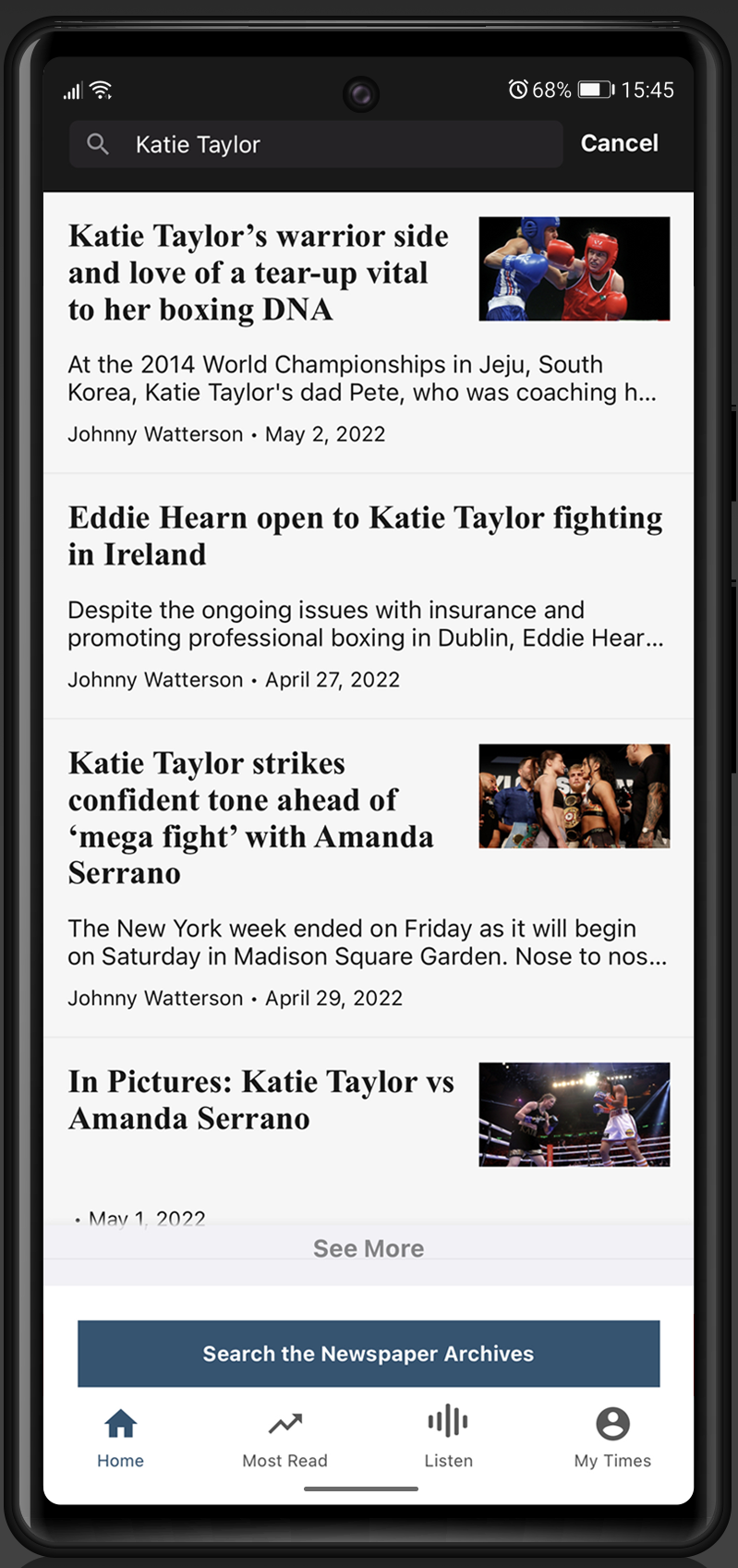Image resolution: width=738 pixels, height=1568 pixels.
Task: Search the Newspaper Archives
Action: 368,1354
